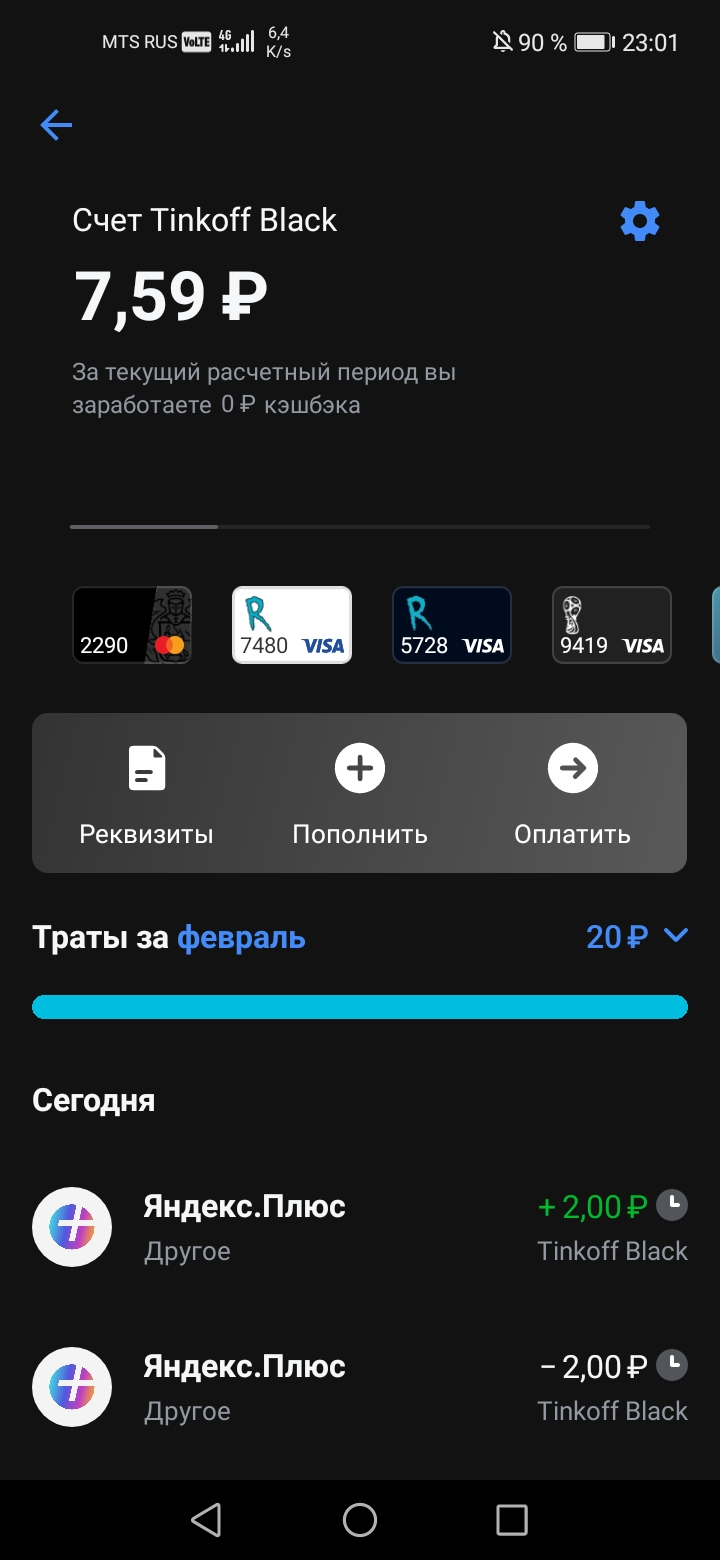Select the Visa card ending 9419

tap(612, 625)
